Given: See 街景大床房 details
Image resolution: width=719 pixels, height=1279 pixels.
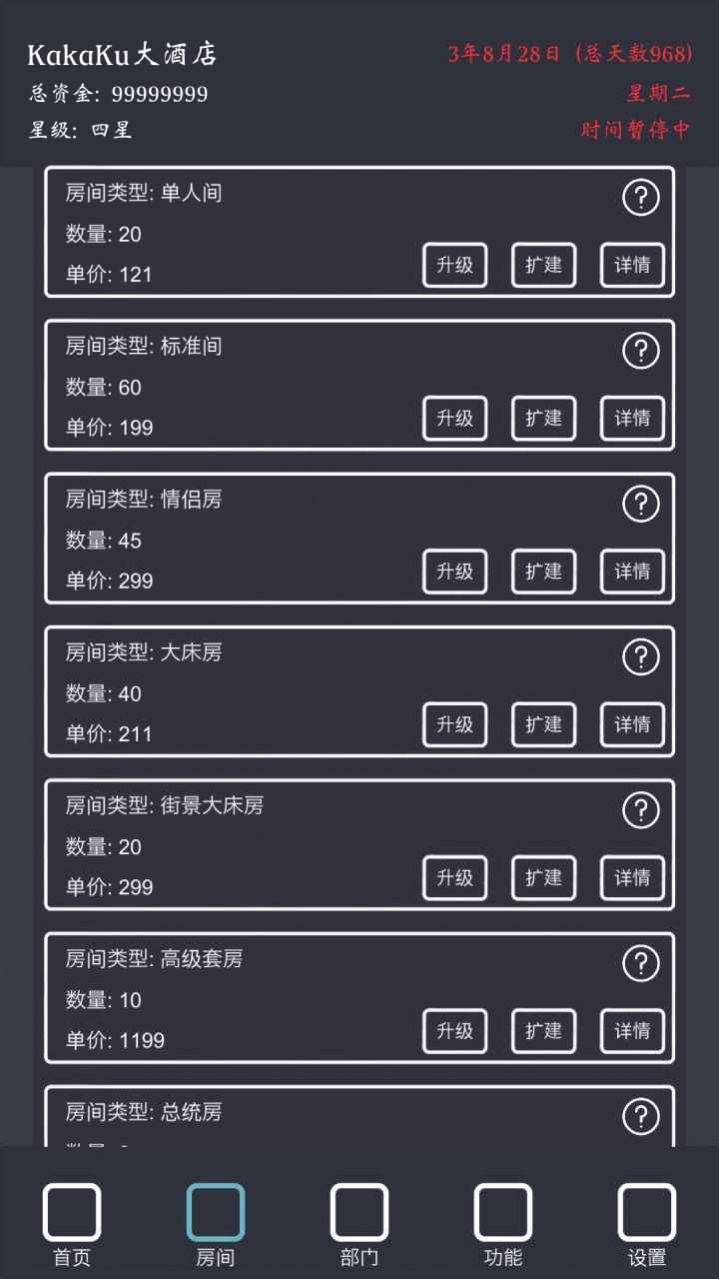Looking at the screenshot, I should click(632, 877).
